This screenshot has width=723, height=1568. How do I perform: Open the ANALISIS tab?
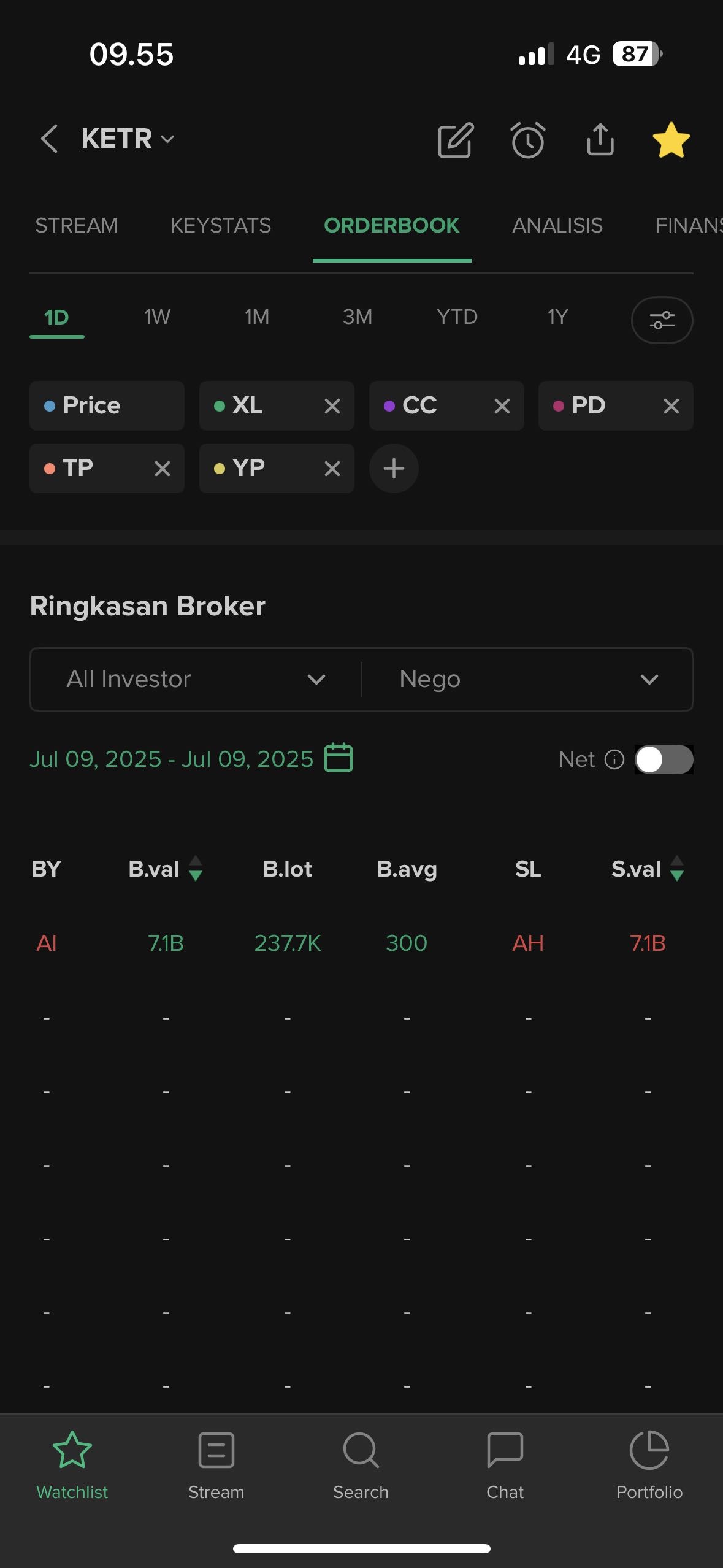(x=557, y=225)
